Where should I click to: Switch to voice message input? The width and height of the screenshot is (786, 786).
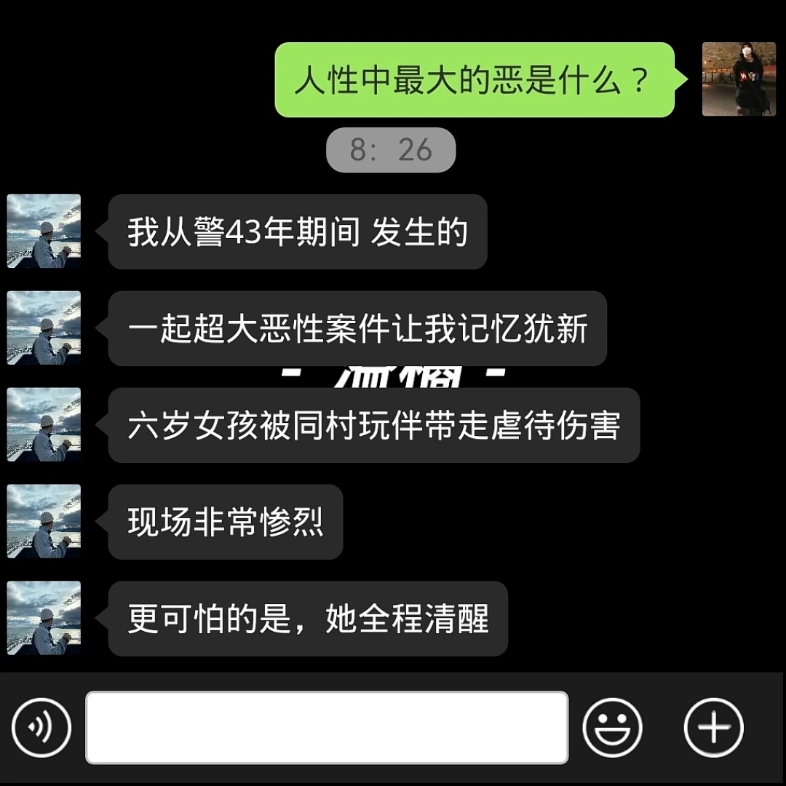(x=41, y=727)
